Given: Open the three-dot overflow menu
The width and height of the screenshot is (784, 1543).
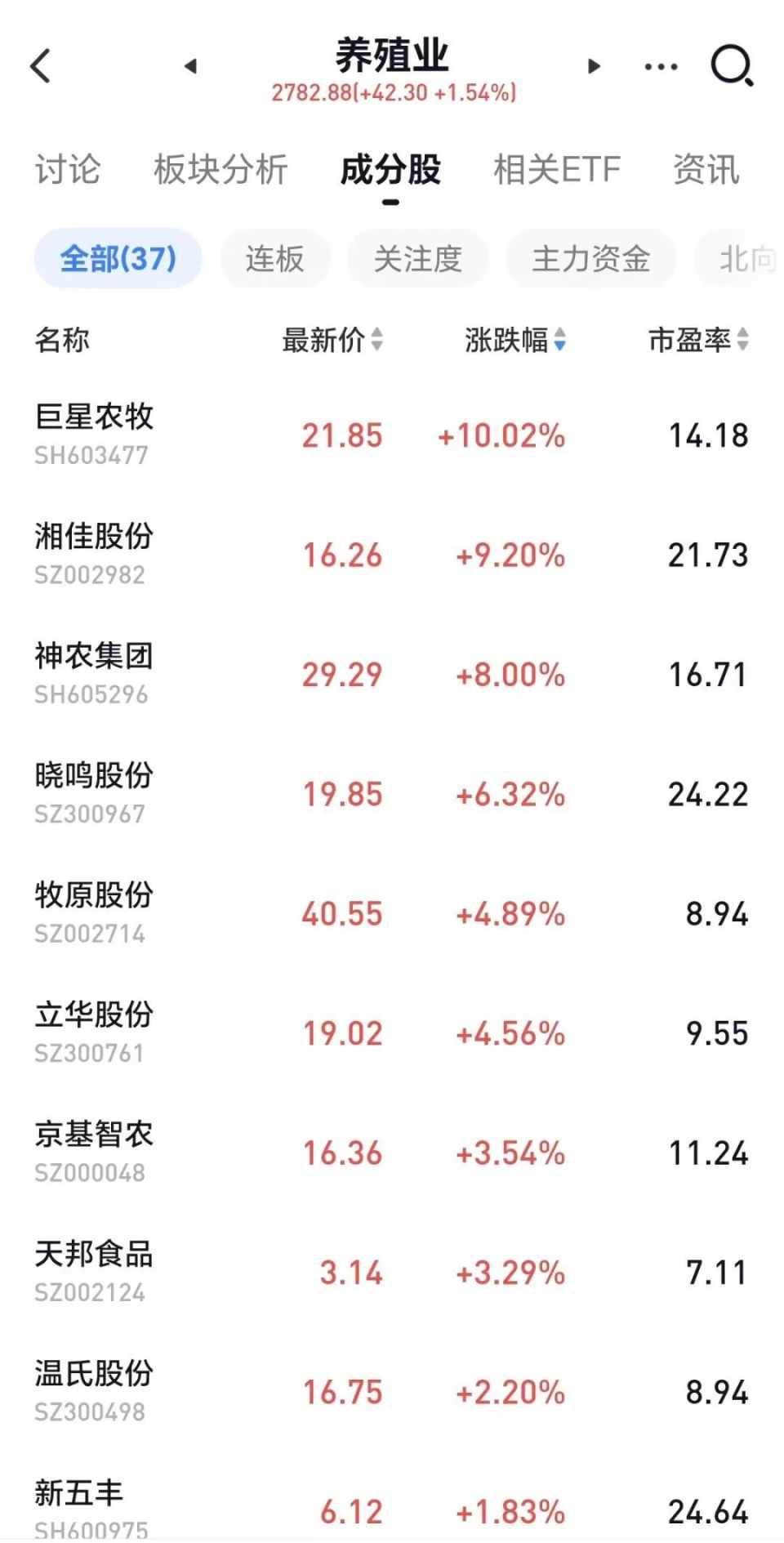Looking at the screenshot, I should tap(661, 67).
